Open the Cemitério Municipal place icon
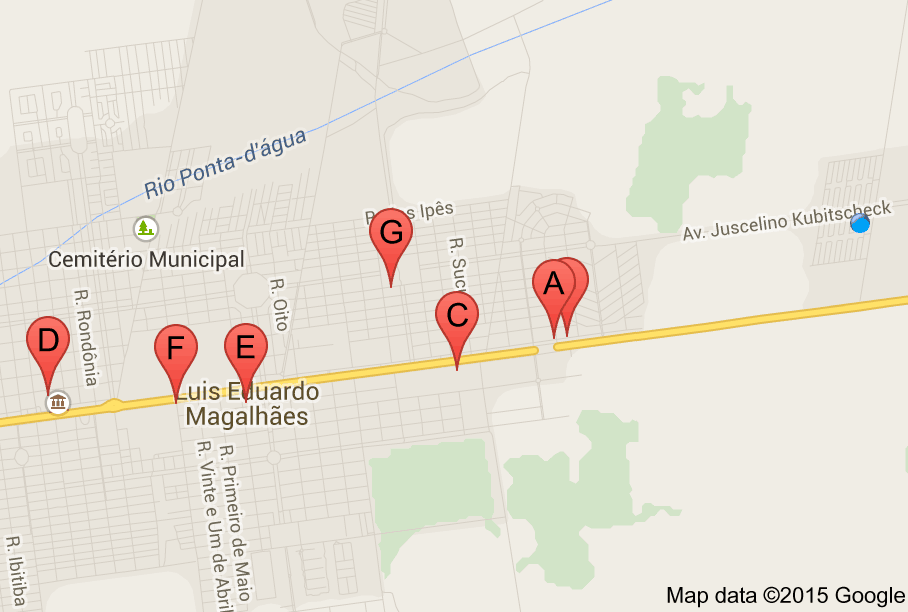 146,228
